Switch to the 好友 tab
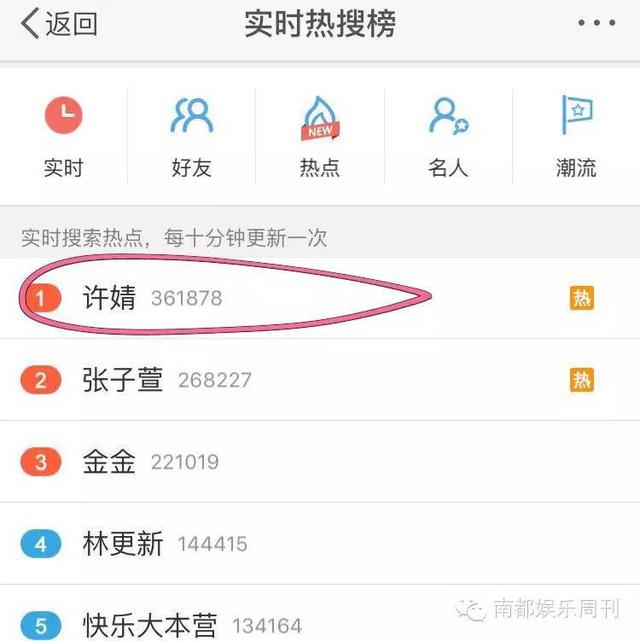640x641 pixels. (191, 138)
